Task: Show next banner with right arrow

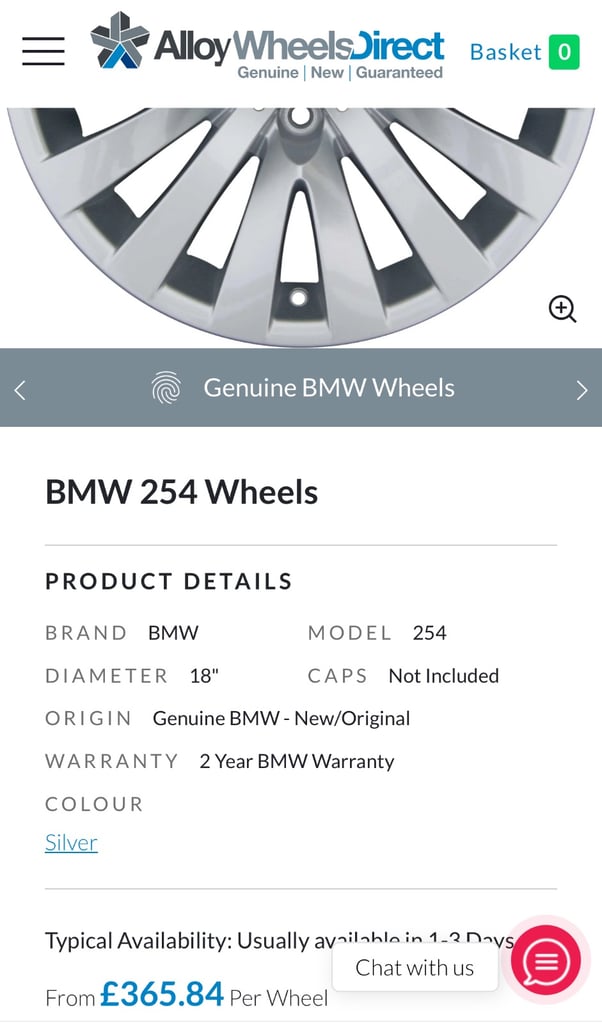Action: click(x=582, y=391)
